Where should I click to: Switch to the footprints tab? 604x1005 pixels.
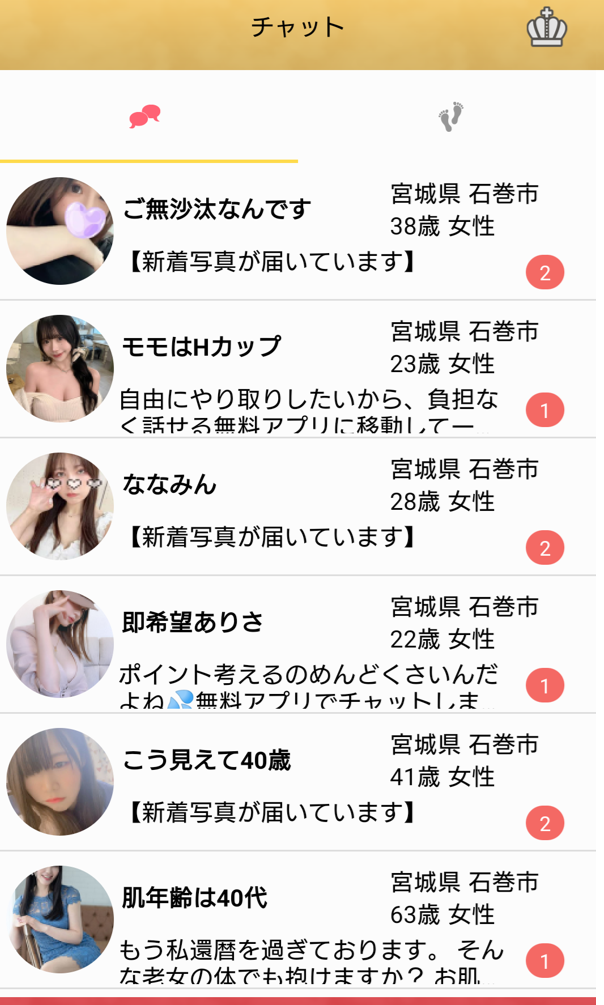point(452,117)
